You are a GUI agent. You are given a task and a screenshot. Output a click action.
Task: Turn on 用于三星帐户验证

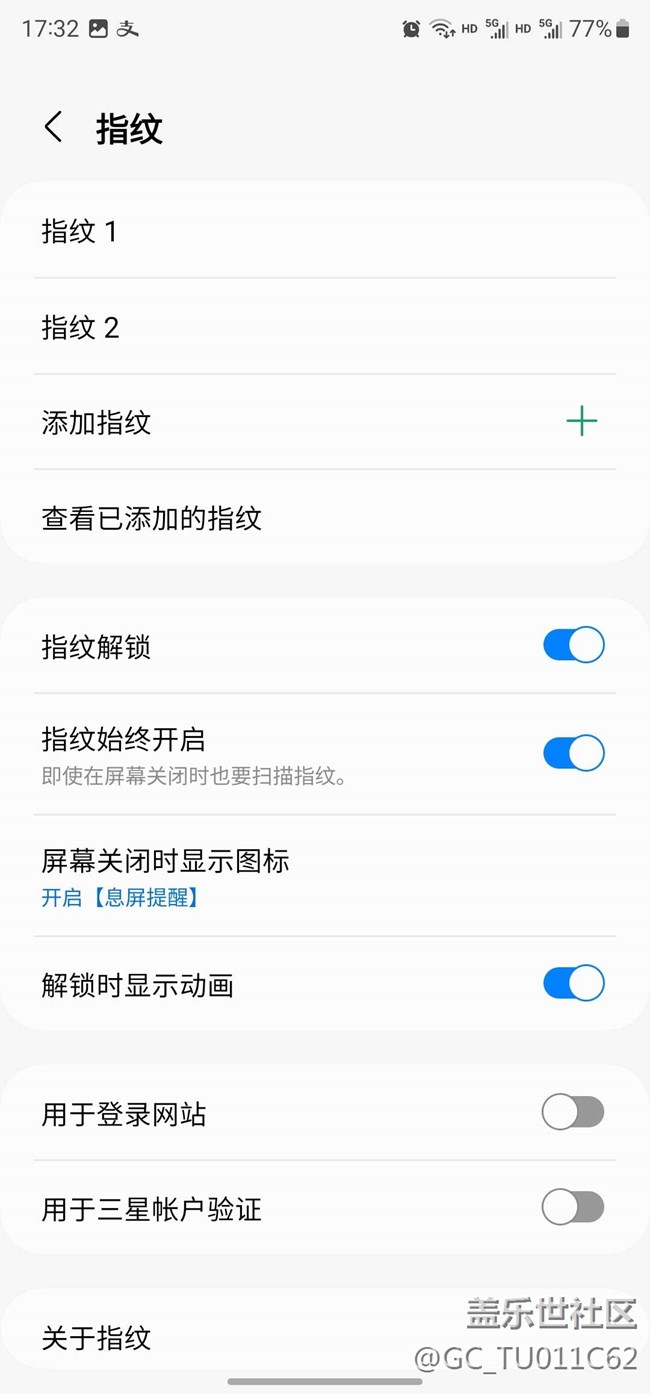573,1208
